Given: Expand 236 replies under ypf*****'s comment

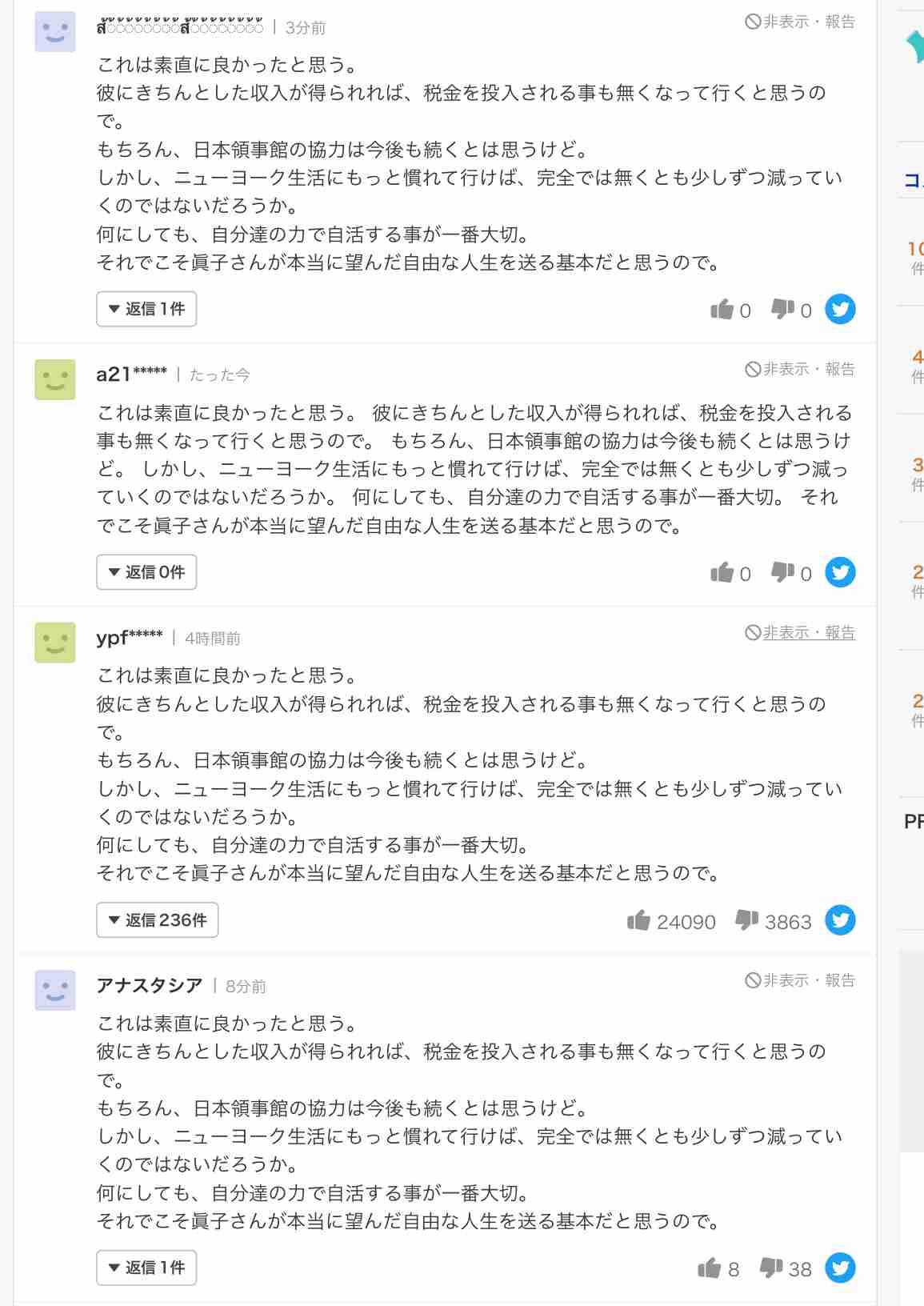Looking at the screenshot, I should (x=157, y=920).
